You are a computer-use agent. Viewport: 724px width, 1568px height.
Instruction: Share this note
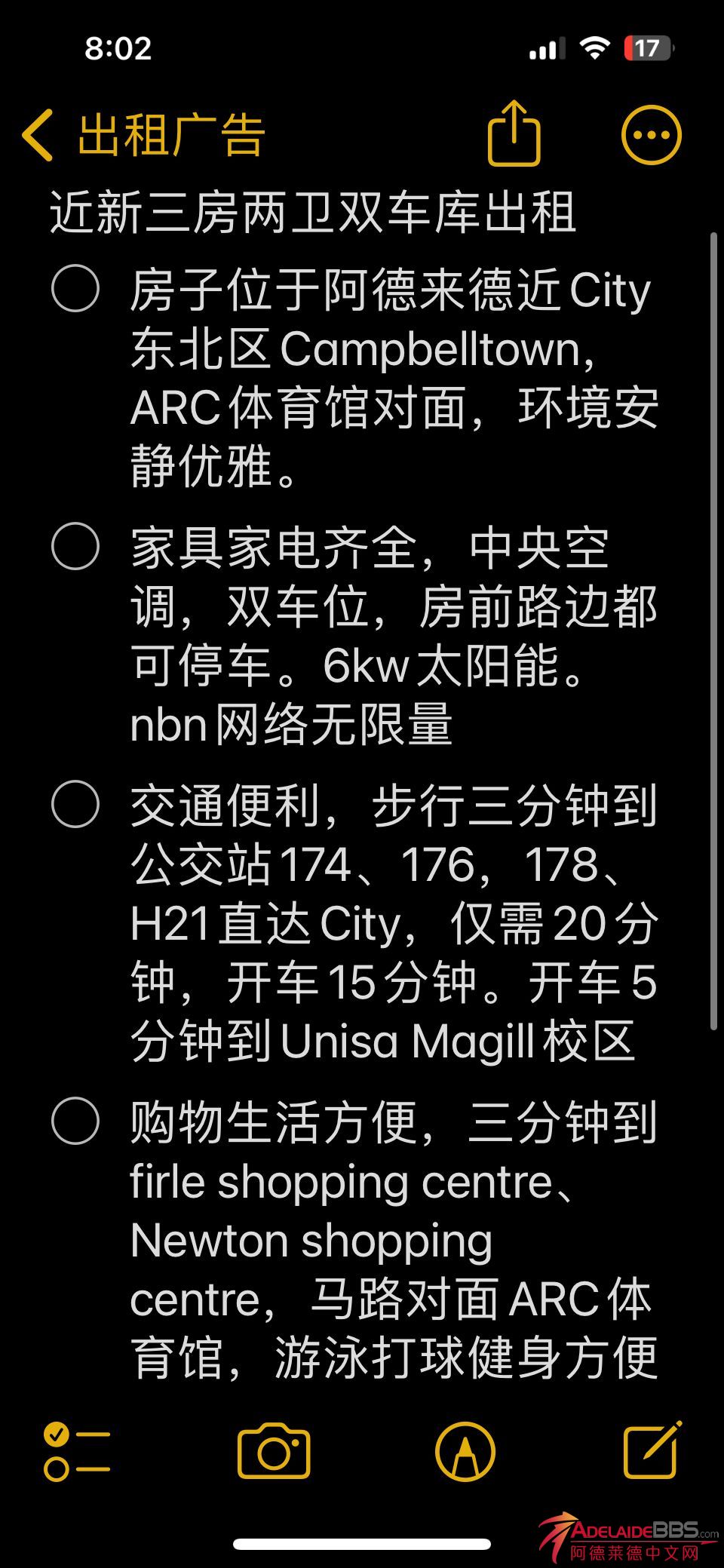[x=514, y=133]
